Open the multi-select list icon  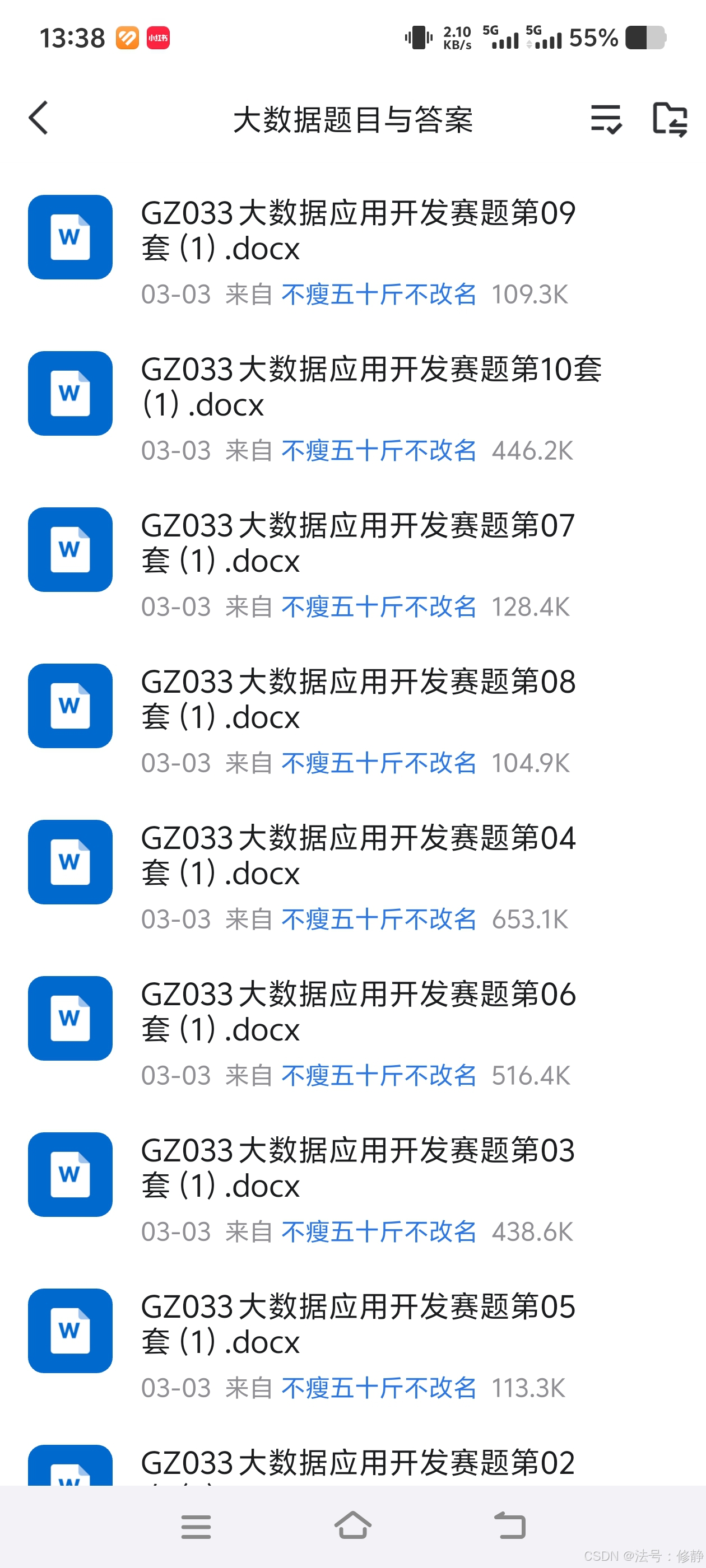coord(606,118)
